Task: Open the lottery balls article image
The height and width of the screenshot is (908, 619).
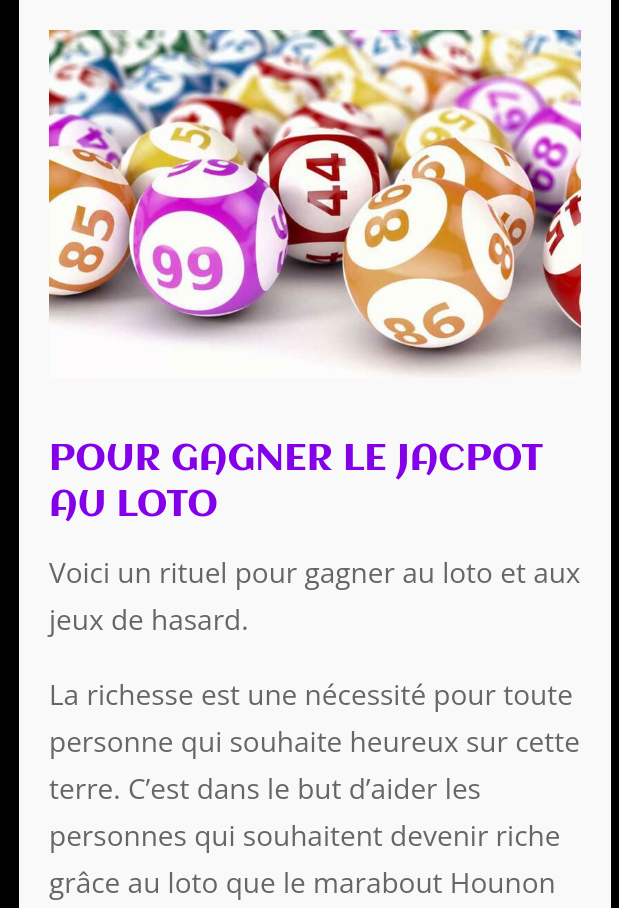Action: (x=314, y=203)
